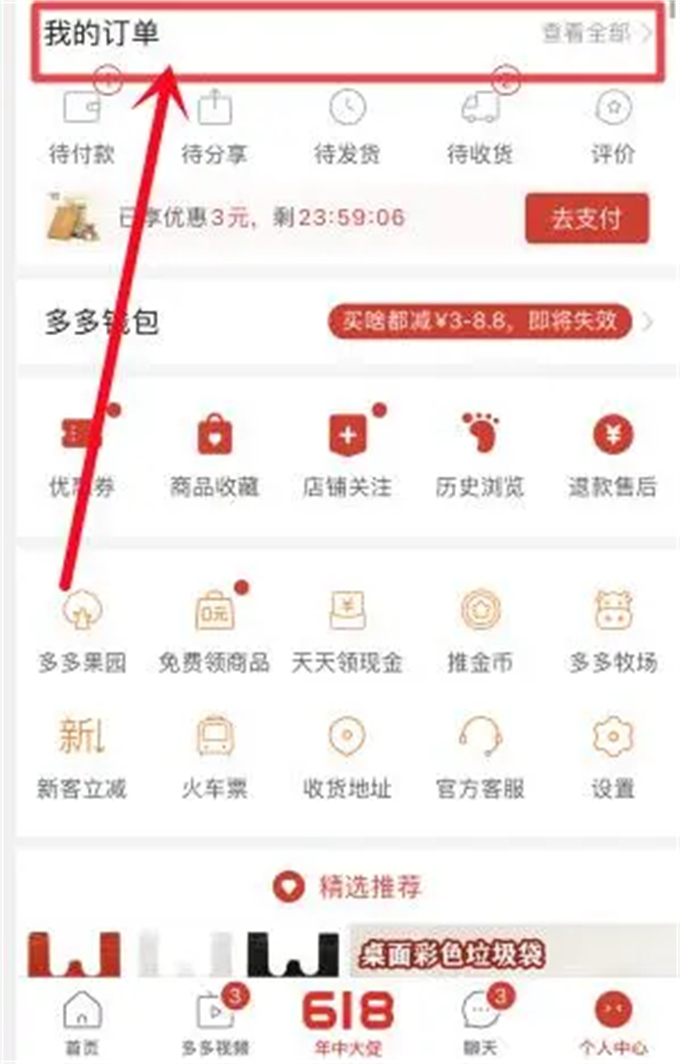The height and width of the screenshot is (1064, 680).
Task: Open 收货地址 shipping addresses
Action: pyautogui.click(x=347, y=755)
